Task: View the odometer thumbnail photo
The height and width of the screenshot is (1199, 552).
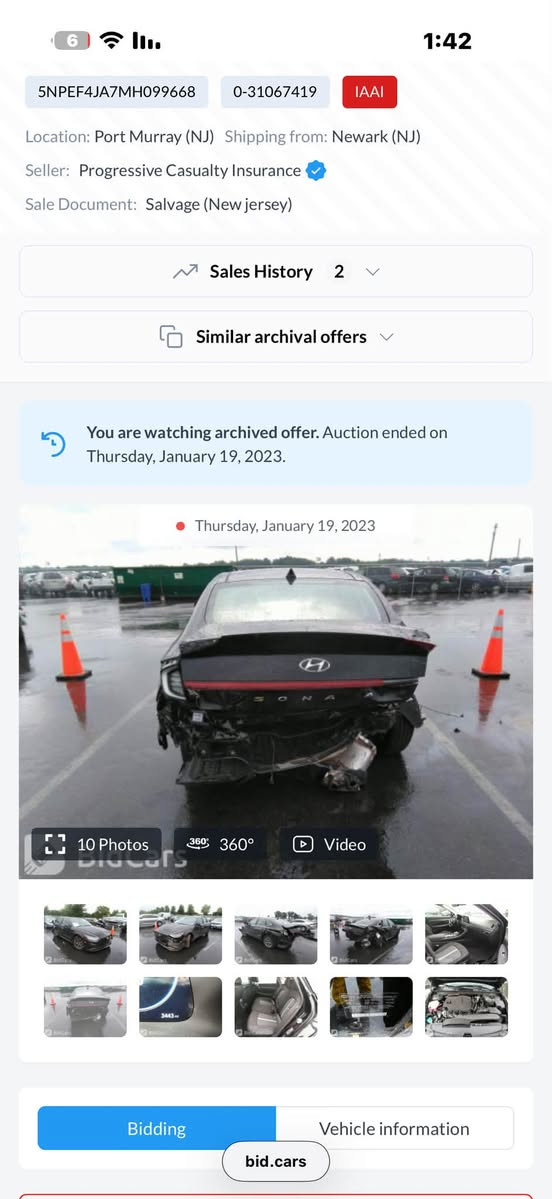Action: coord(180,1007)
